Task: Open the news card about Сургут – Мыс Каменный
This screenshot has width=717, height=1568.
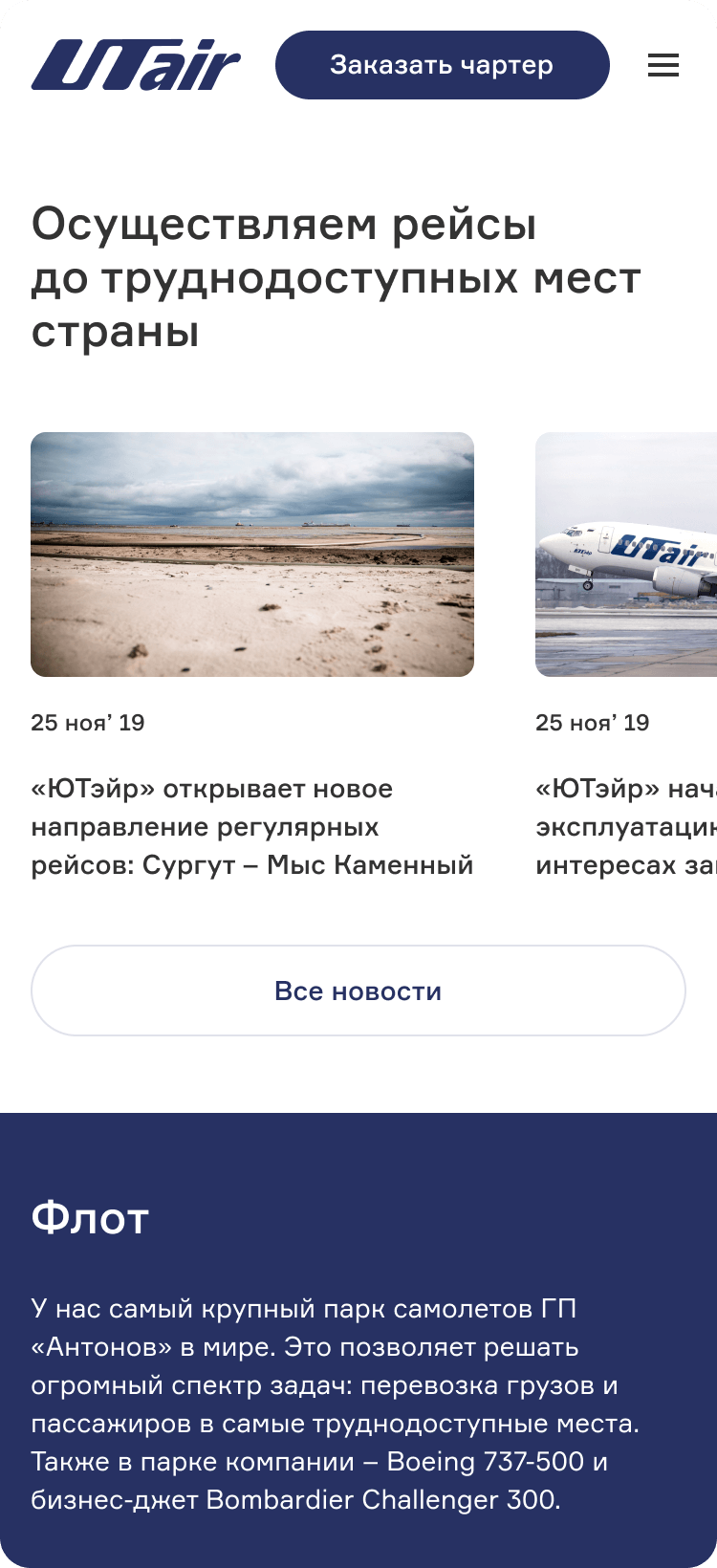Action: coord(252,555)
